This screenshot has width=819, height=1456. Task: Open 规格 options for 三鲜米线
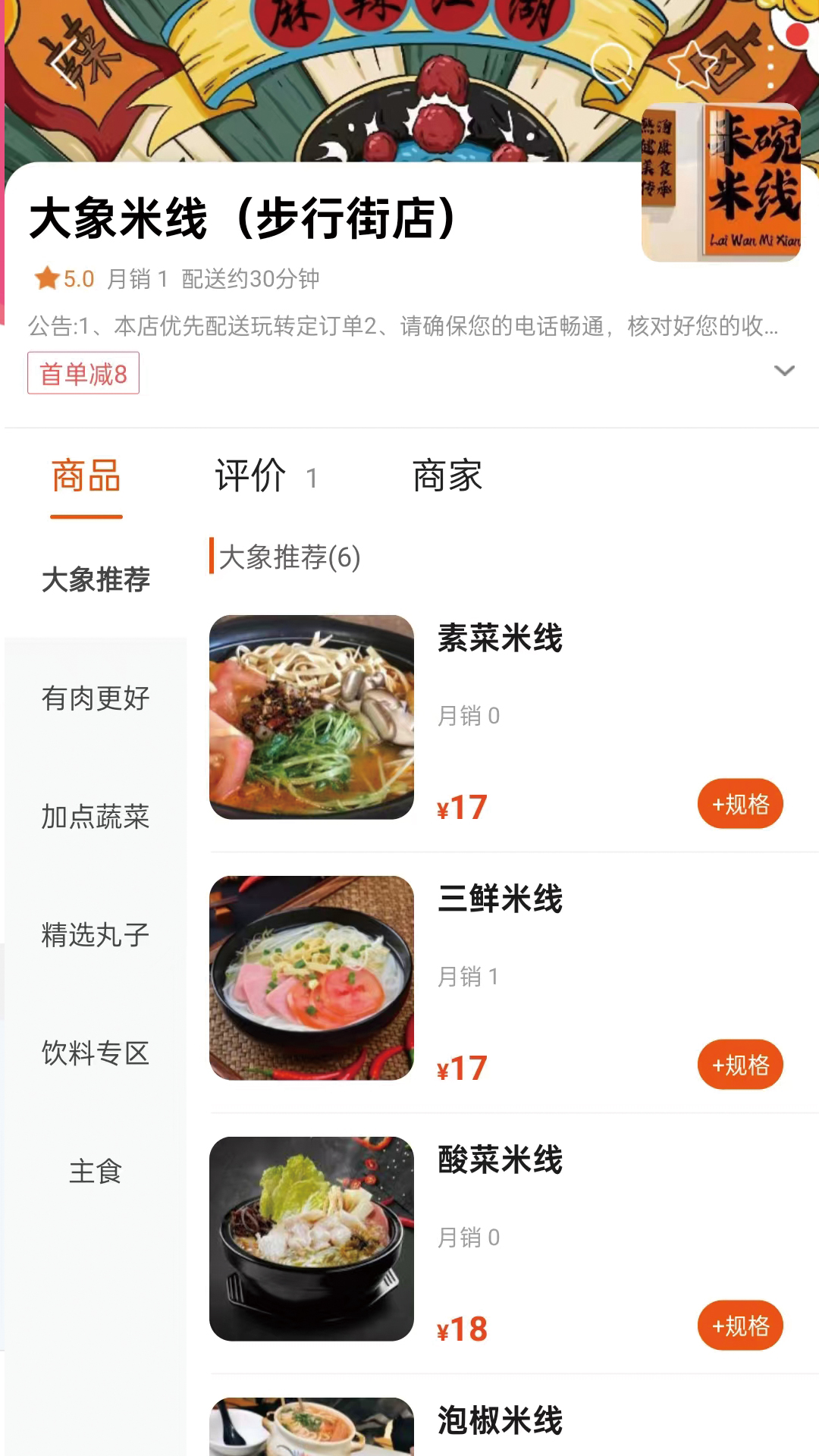(740, 1064)
